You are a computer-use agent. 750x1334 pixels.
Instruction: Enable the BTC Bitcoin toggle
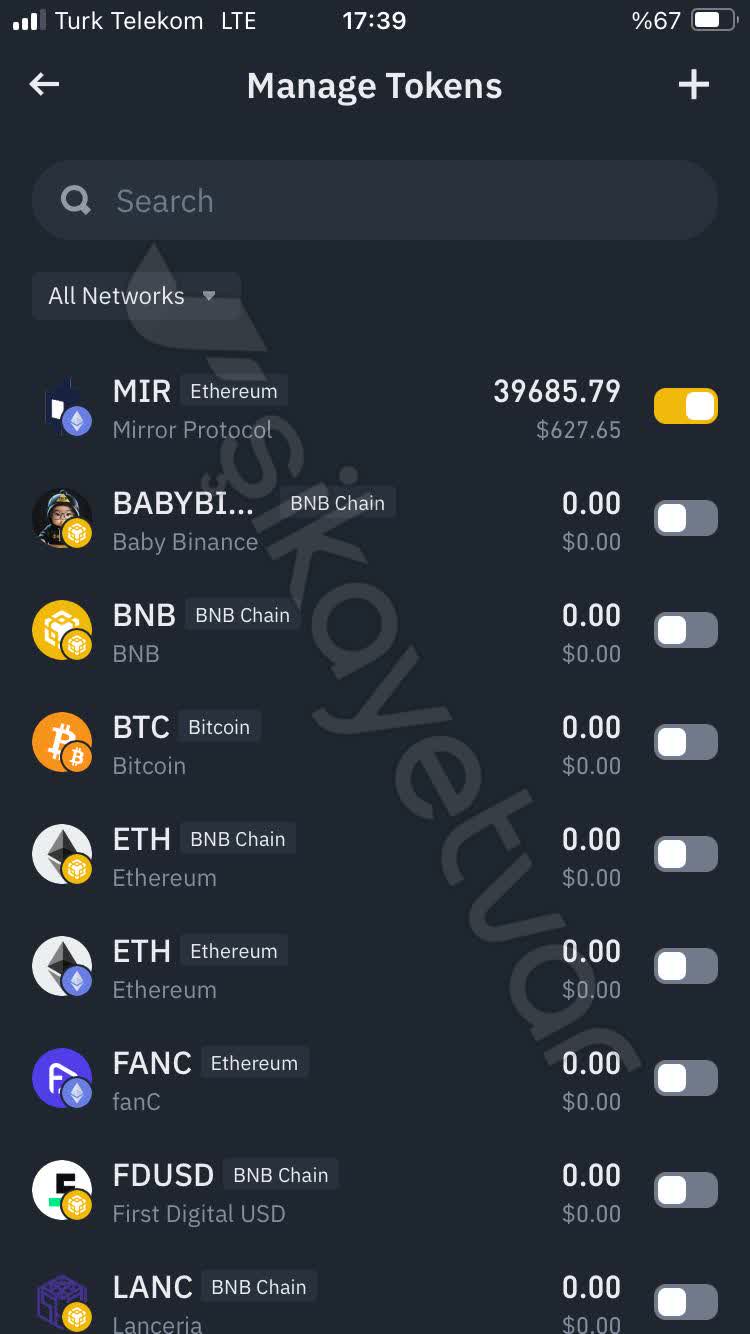click(685, 742)
